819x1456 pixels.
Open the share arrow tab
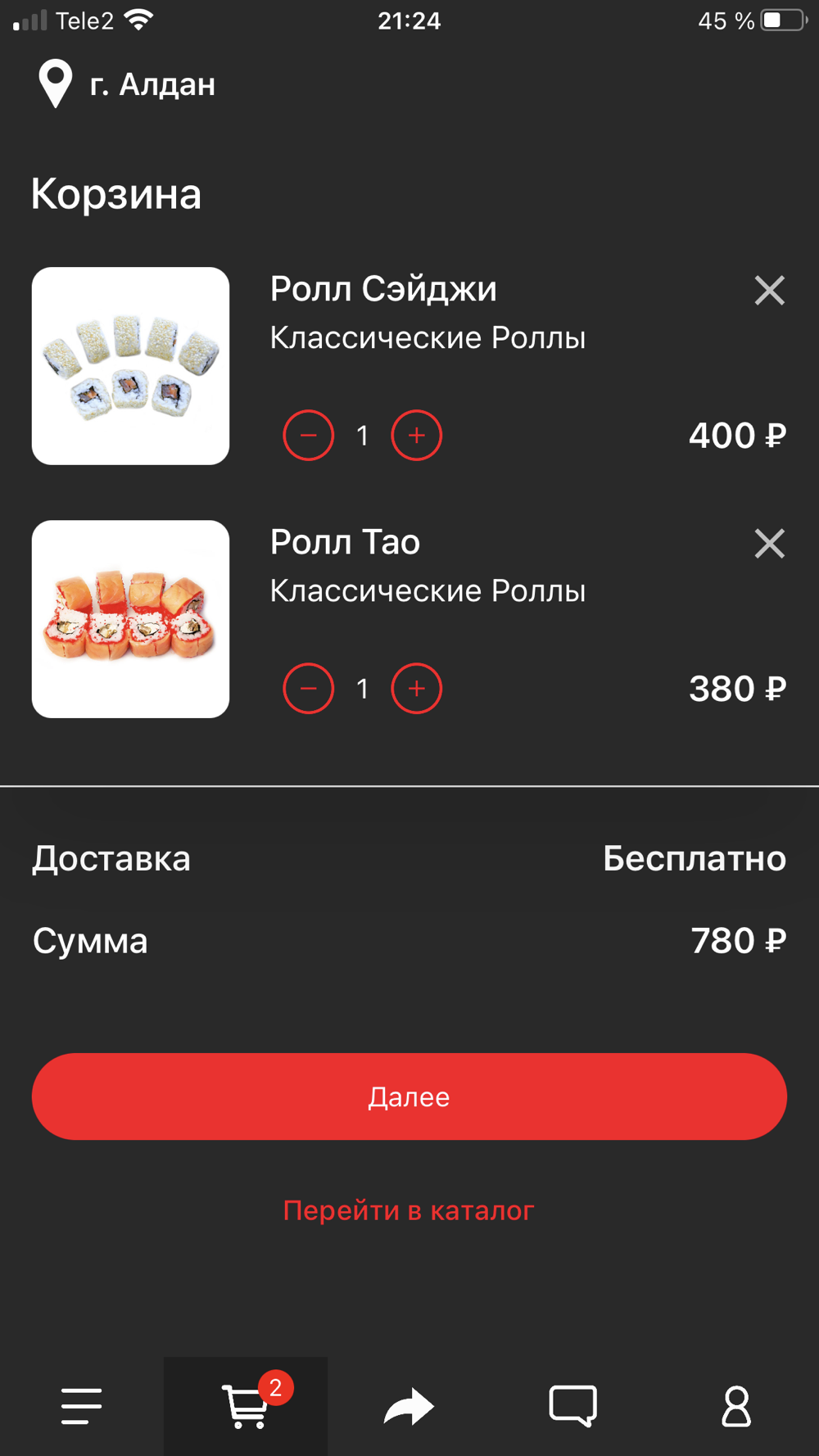pos(409,1406)
